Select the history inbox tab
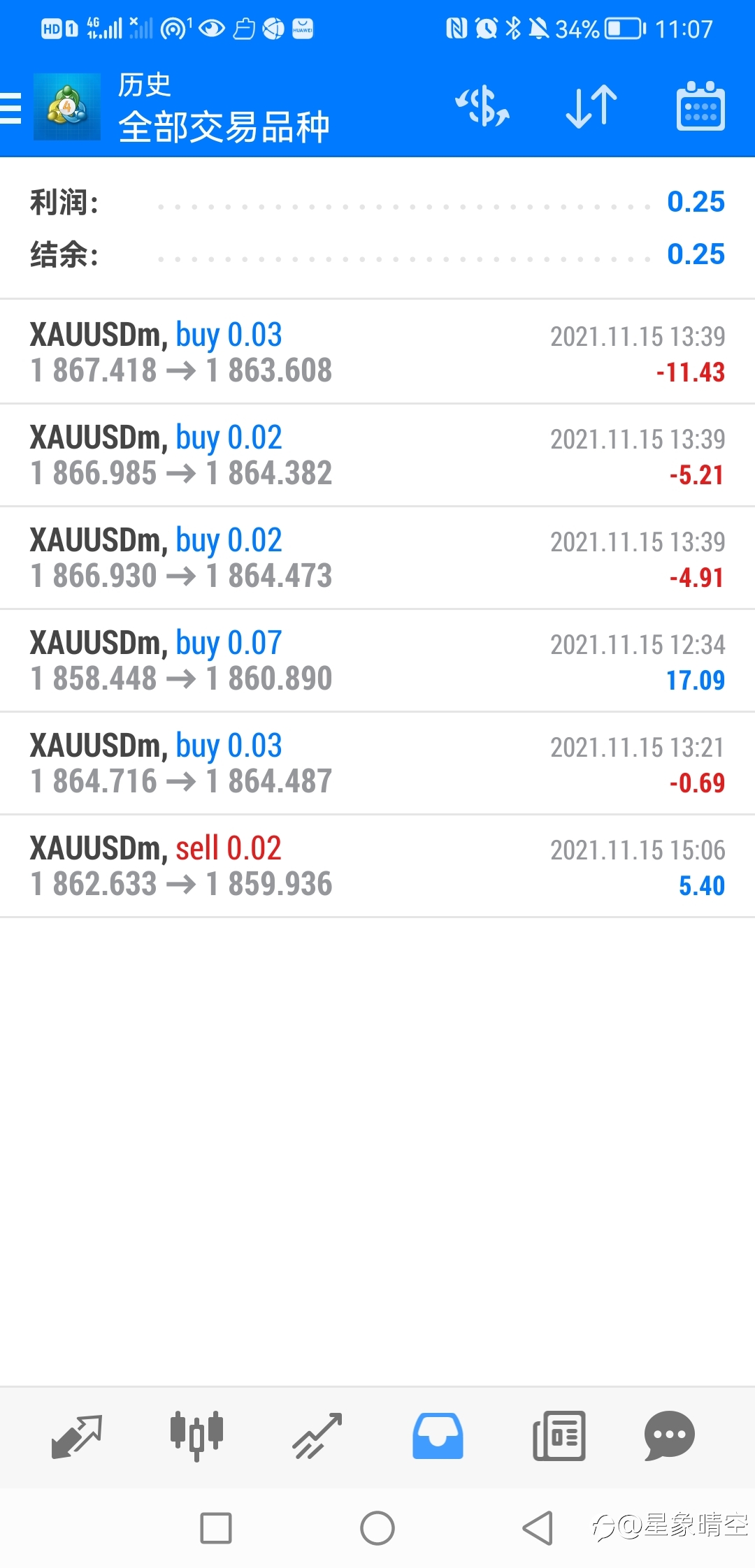The width and height of the screenshot is (755, 1568). 438,1436
